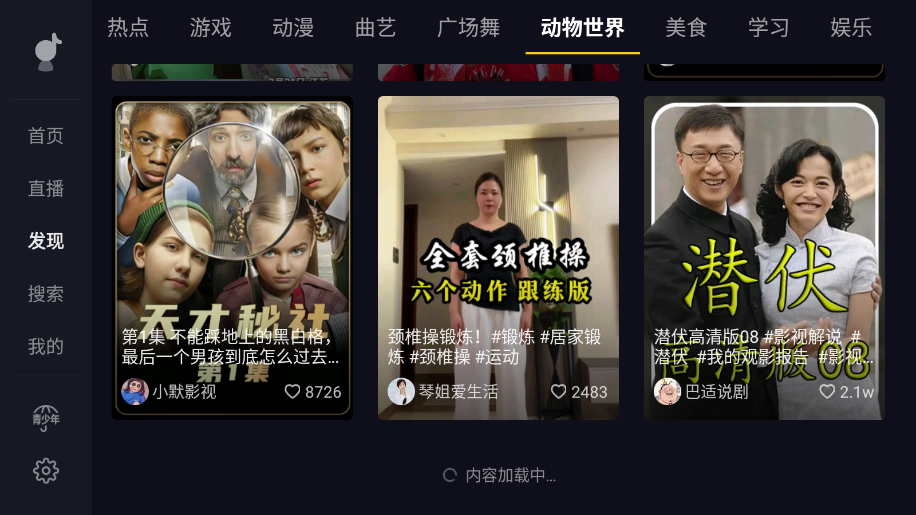Viewport: 916px width, 515px height.
Task: Open the settings gear icon
Action: pyautogui.click(x=46, y=471)
